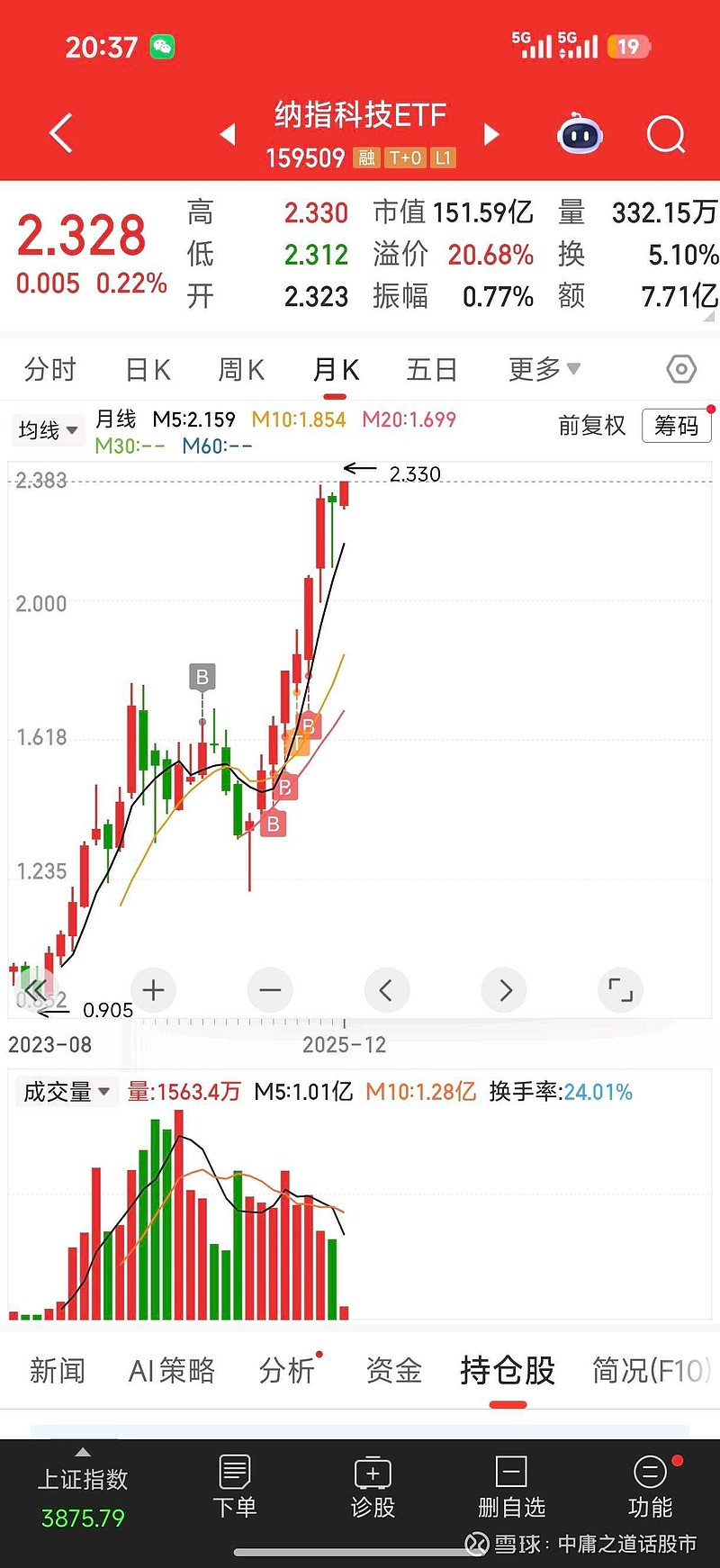Viewport: 720px width, 1568px height.
Task: Zoom out of chart with minus icon
Action: (x=270, y=990)
